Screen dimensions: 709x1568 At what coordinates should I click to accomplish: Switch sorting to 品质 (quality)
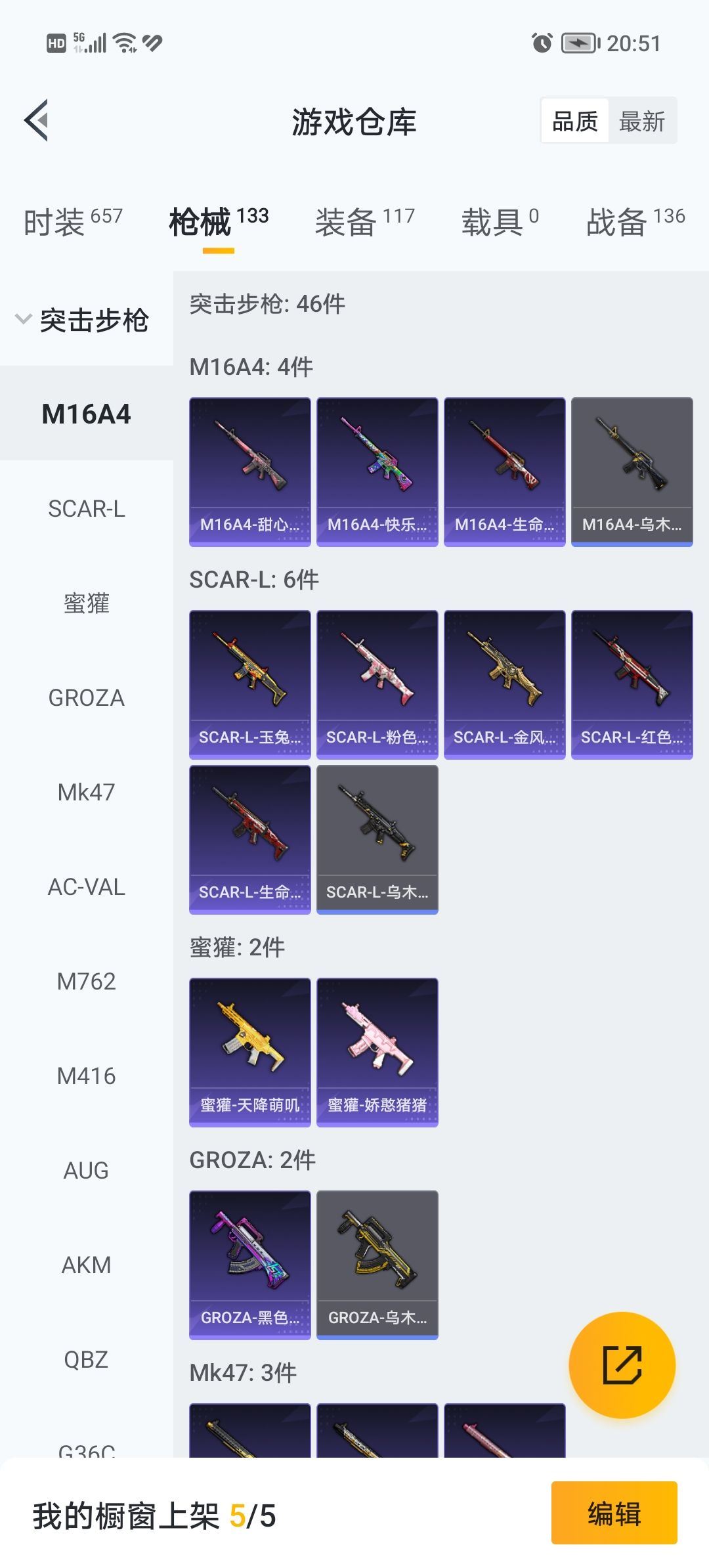pos(574,121)
